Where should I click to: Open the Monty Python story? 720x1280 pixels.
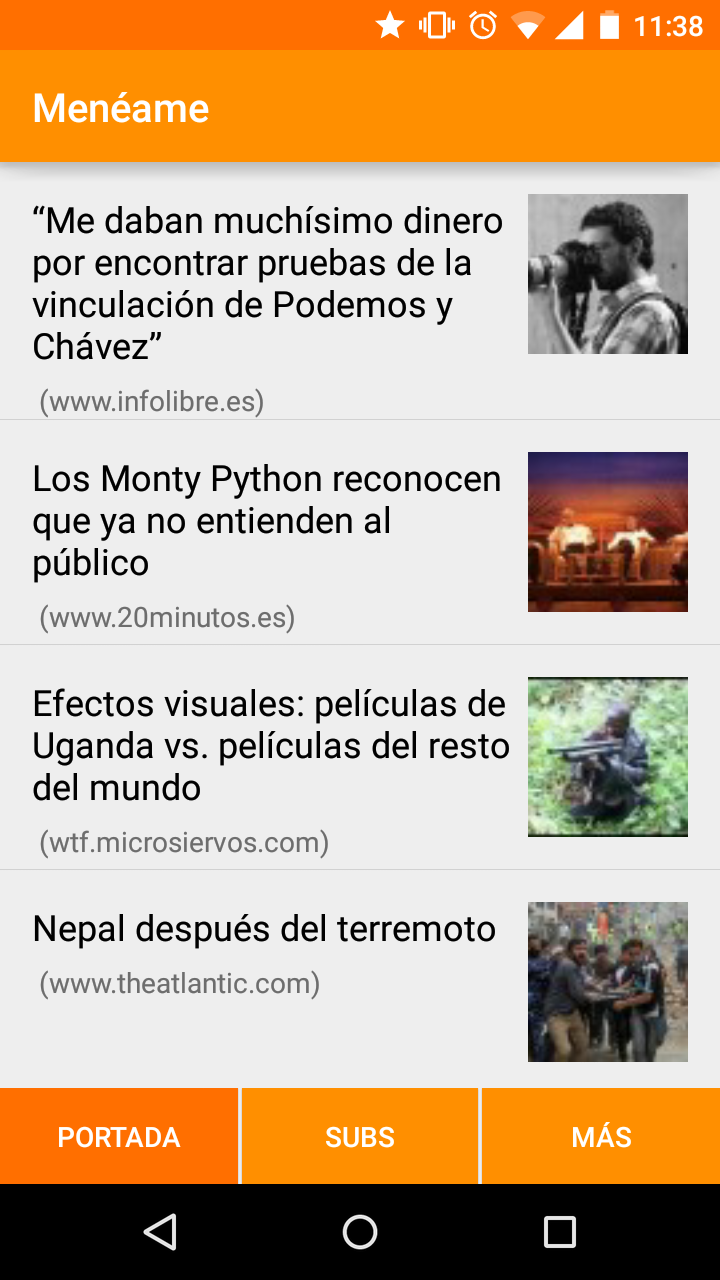tap(267, 520)
